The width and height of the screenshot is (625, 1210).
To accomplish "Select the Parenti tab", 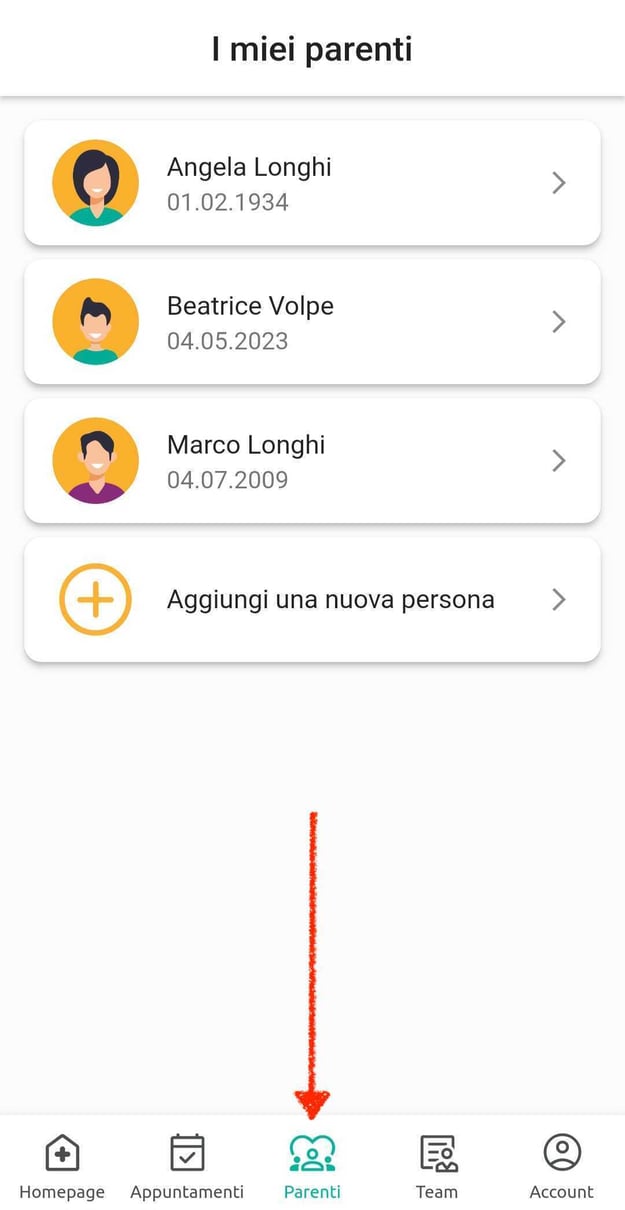I will tap(312, 1166).
